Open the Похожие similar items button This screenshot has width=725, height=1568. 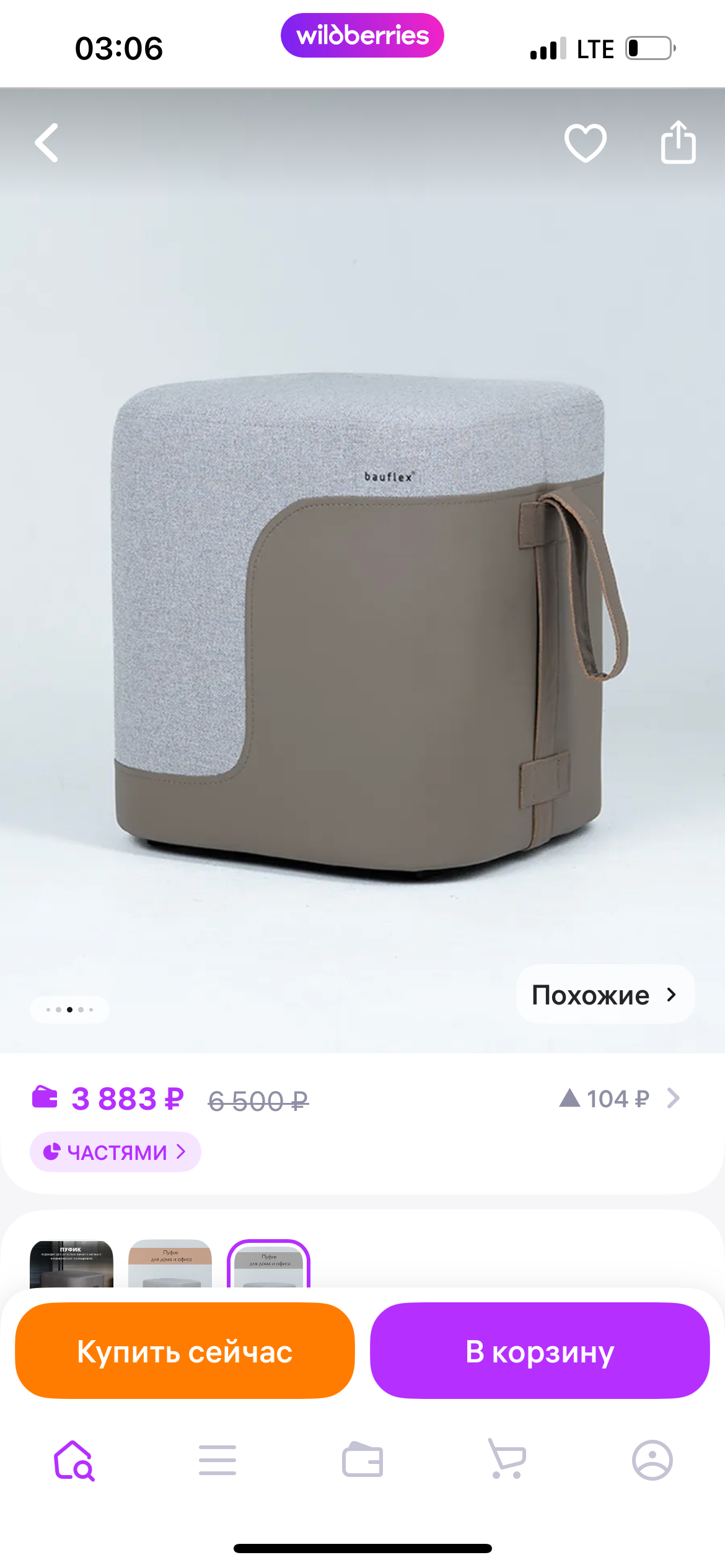click(605, 995)
